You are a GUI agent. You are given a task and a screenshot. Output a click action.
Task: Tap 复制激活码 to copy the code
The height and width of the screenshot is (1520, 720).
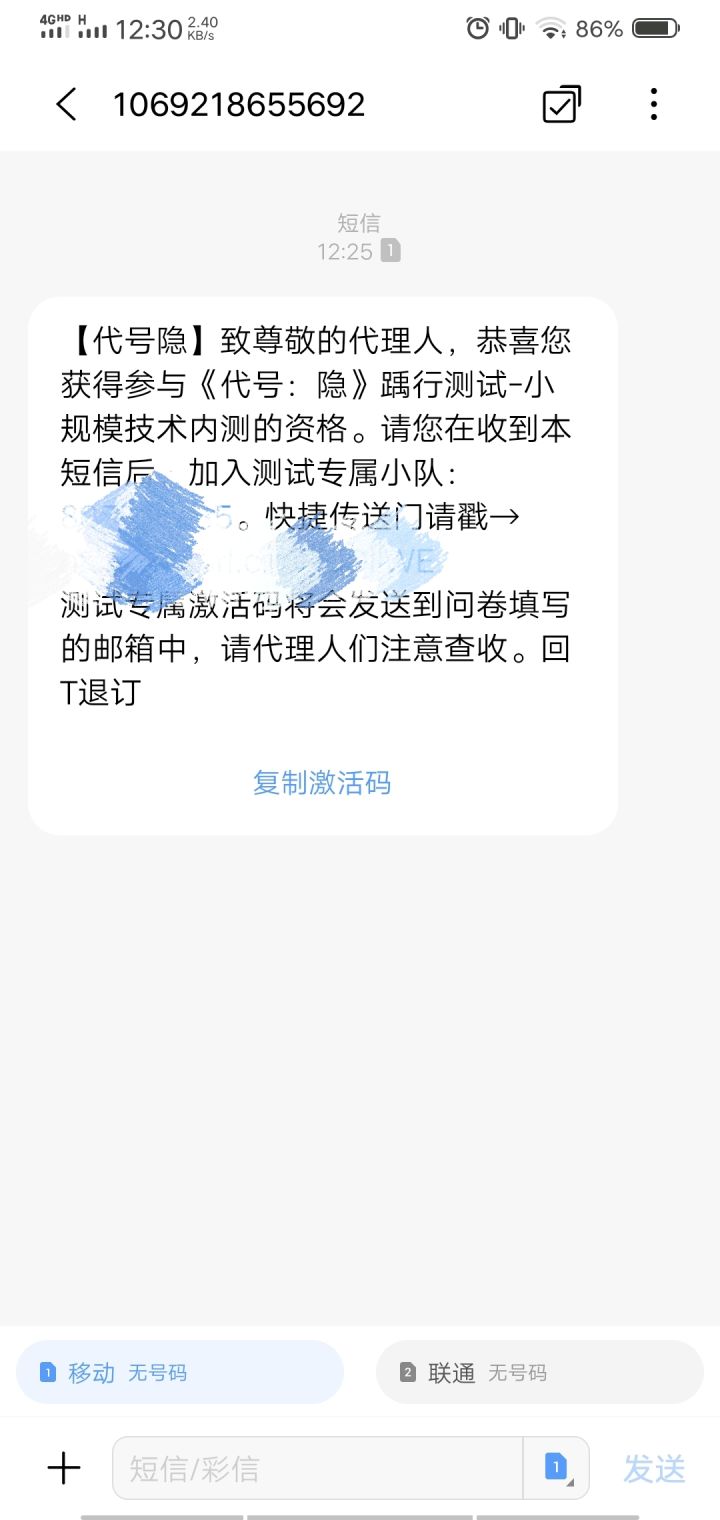point(322,783)
